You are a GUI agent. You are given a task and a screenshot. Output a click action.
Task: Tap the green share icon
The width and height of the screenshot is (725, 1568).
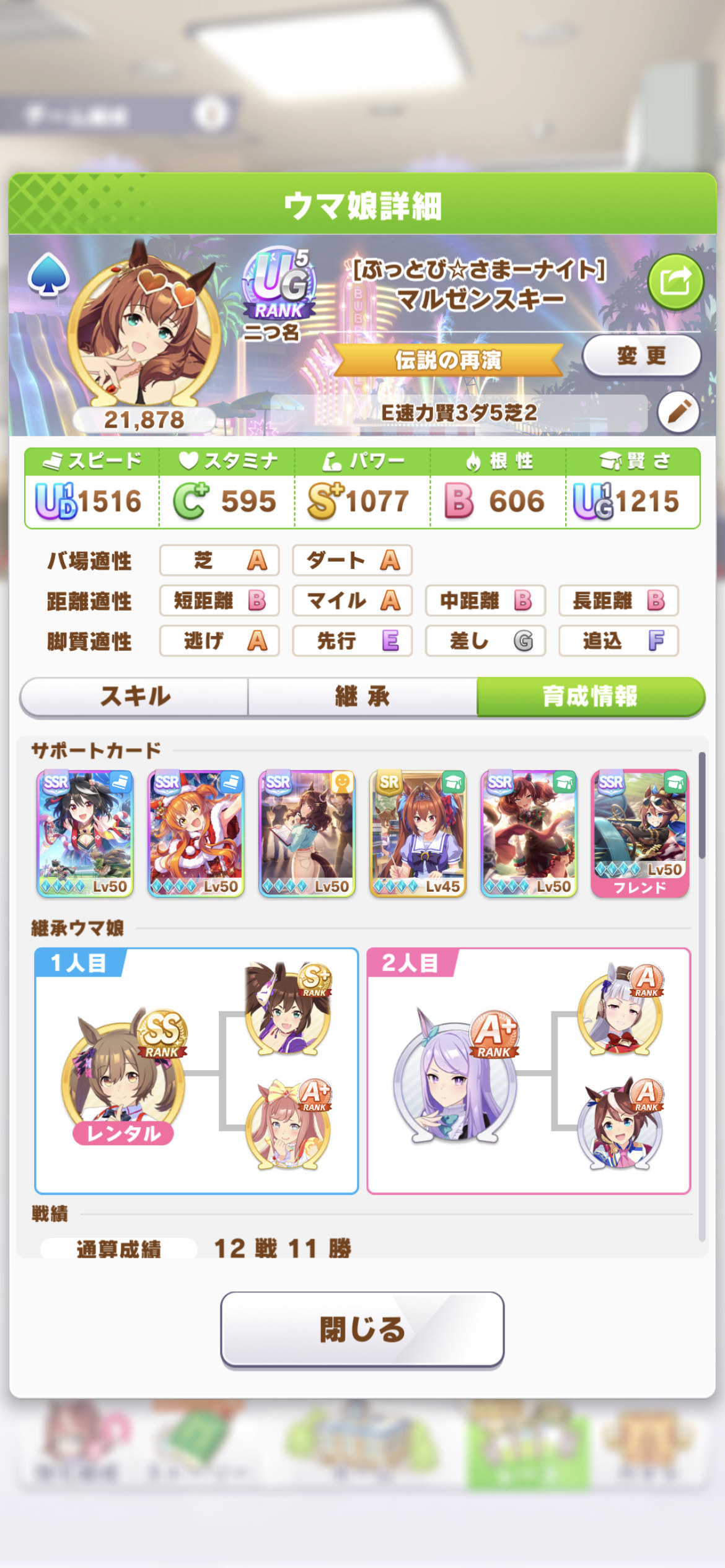click(x=675, y=282)
